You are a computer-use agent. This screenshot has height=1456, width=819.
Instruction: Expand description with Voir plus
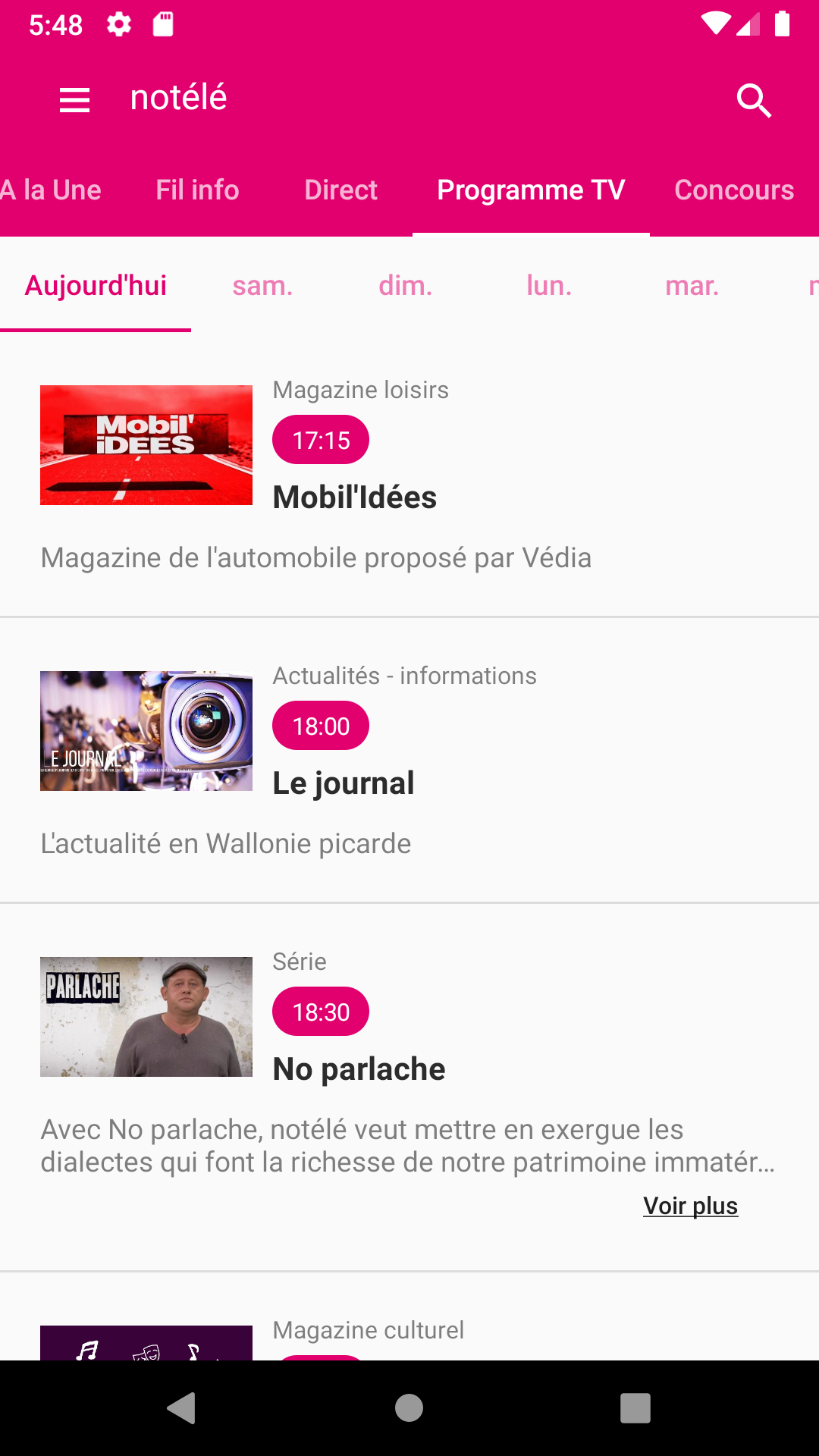click(690, 1206)
